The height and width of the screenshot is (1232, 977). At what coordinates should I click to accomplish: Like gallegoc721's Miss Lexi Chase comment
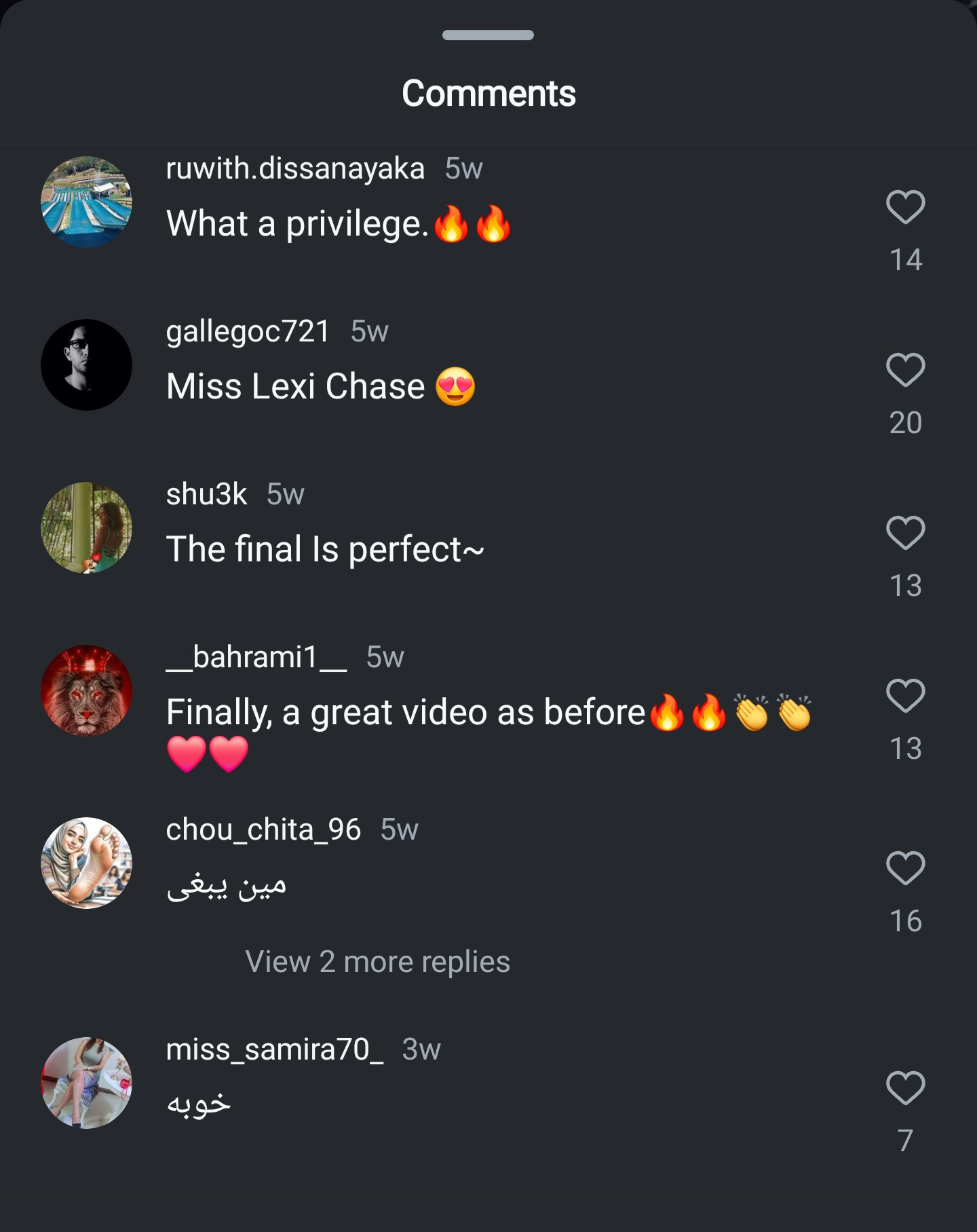click(x=905, y=370)
